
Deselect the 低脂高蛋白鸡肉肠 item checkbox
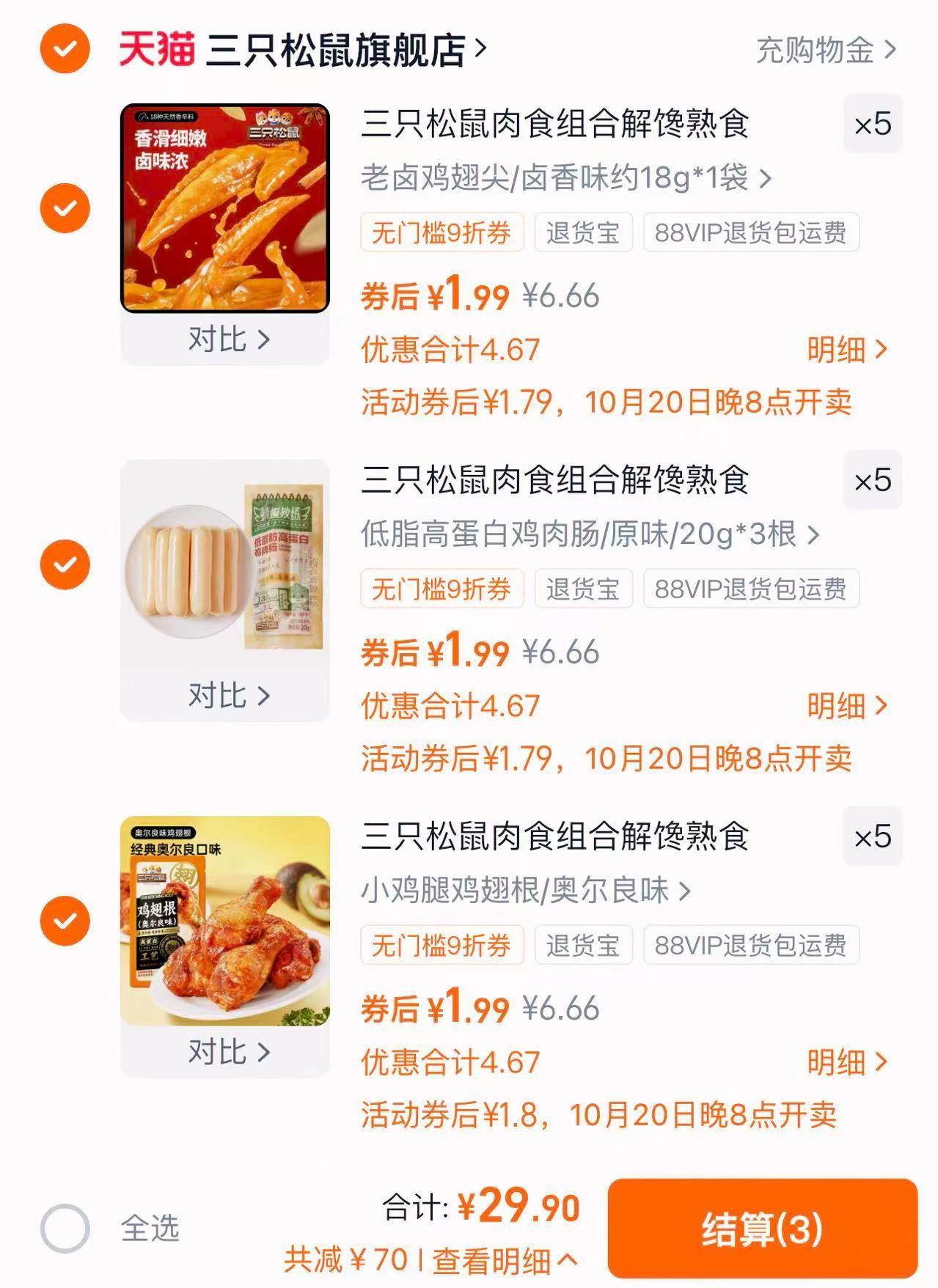tap(65, 564)
